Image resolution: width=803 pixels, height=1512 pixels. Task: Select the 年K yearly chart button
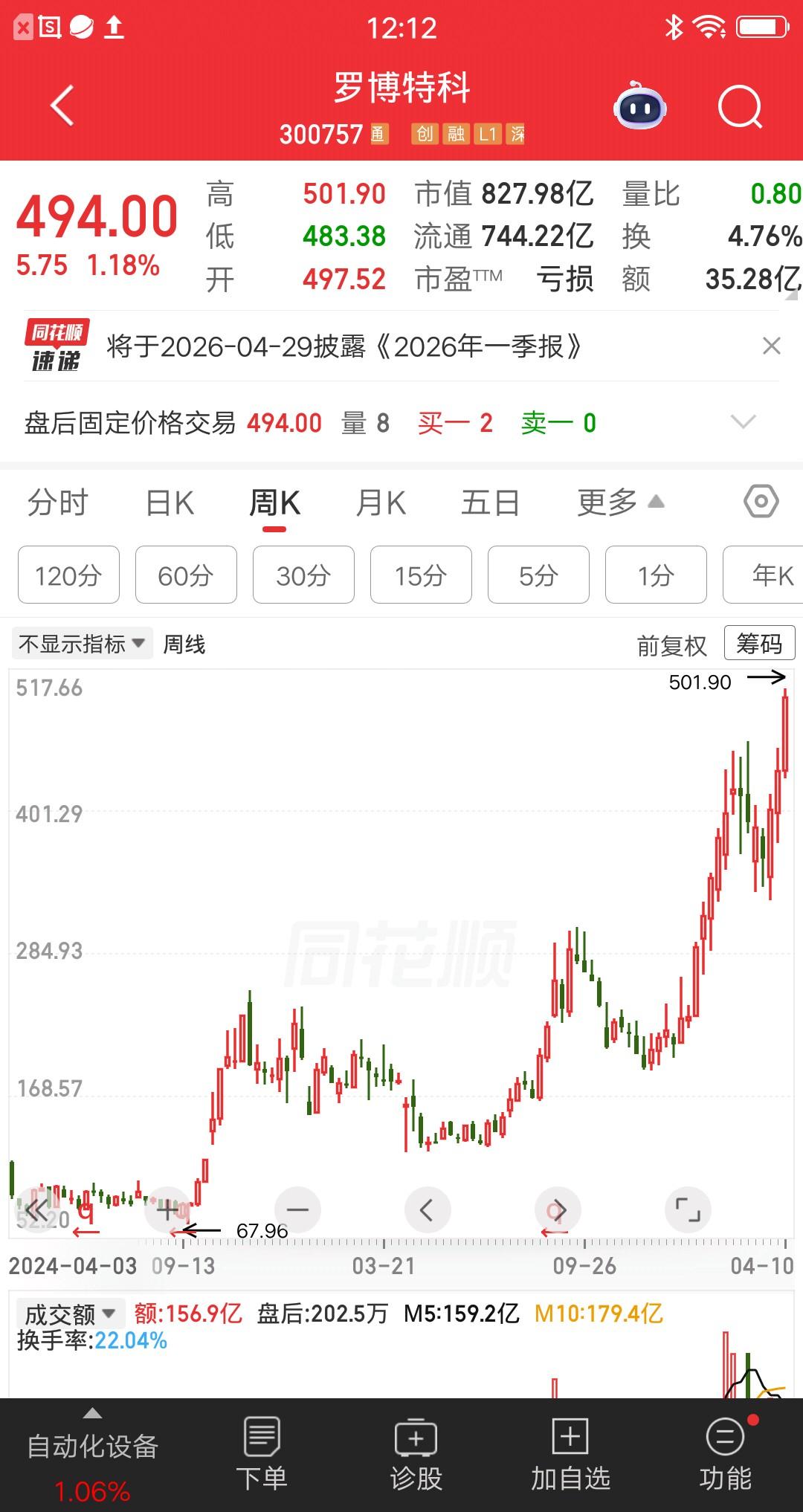pyautogui.click(x=766, y=575)
